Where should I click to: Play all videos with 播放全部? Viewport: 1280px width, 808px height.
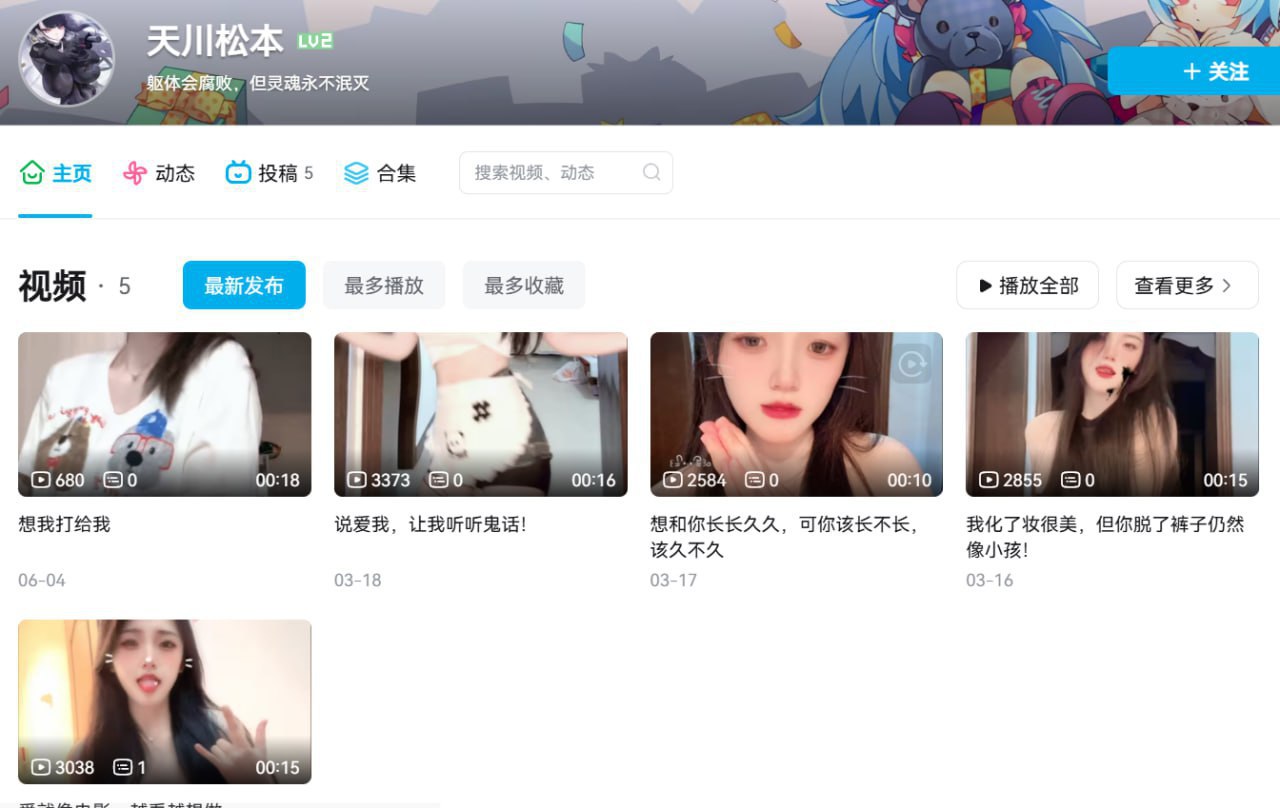point(1027,286)
